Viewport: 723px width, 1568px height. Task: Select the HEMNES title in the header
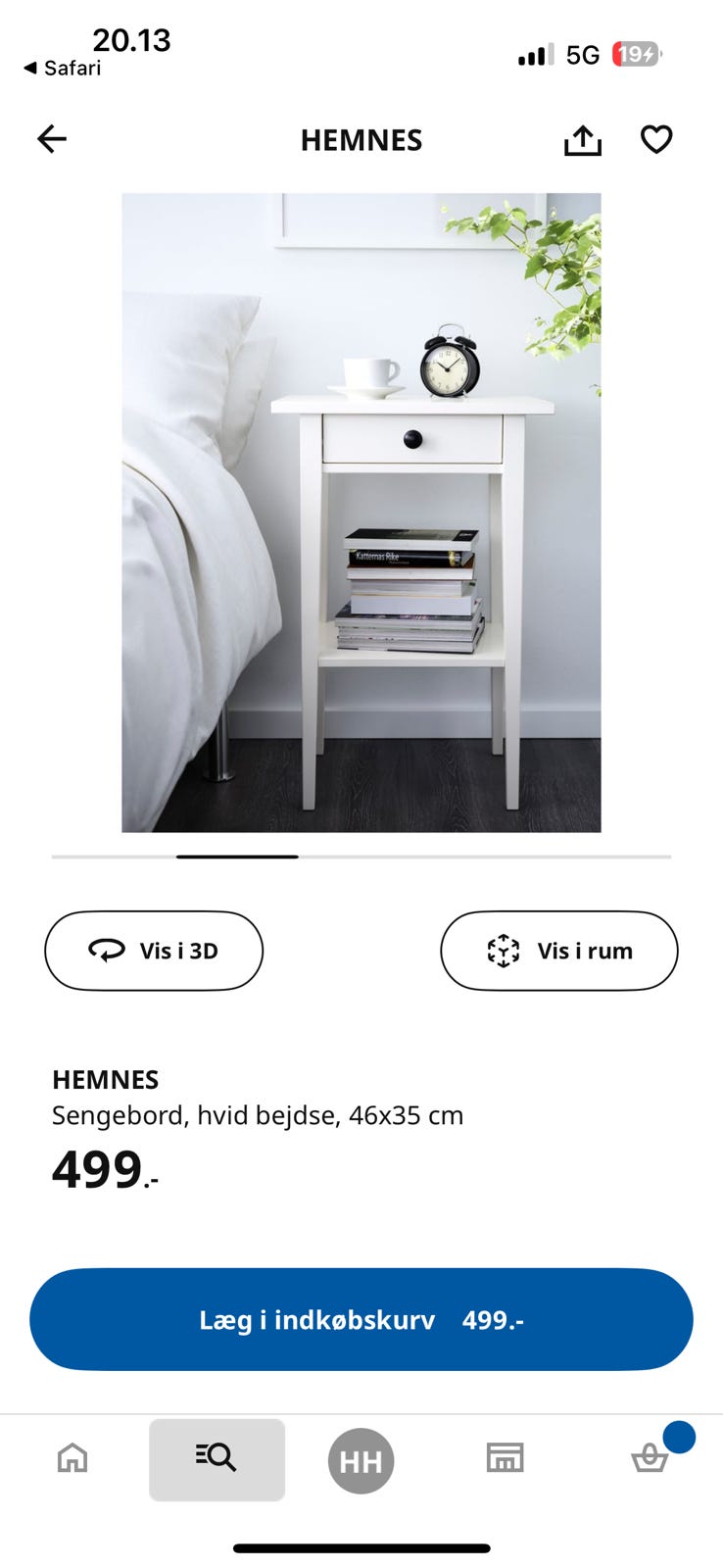(361, 140)
